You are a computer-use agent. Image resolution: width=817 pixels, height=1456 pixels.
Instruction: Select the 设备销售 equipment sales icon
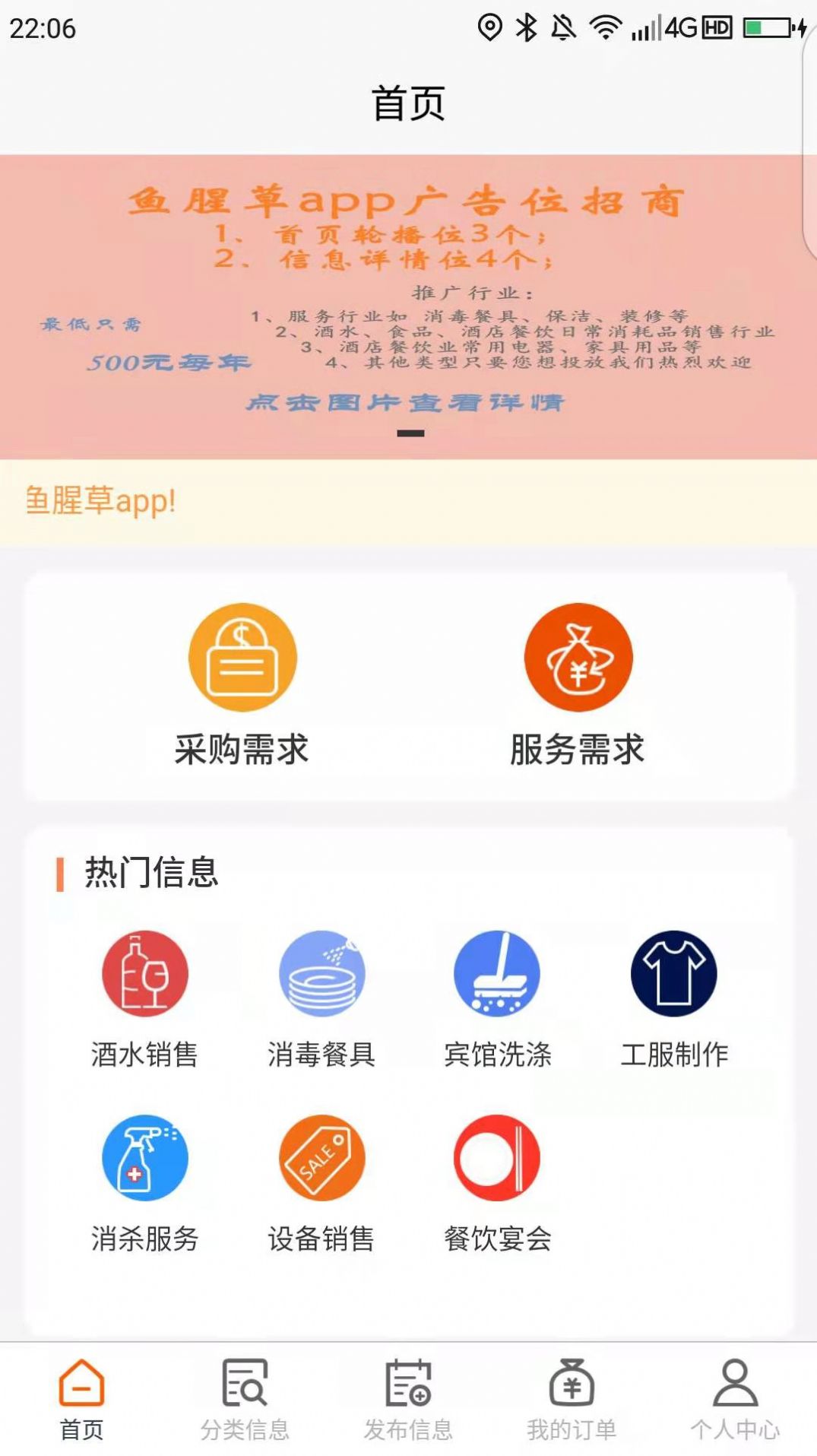321,1157
